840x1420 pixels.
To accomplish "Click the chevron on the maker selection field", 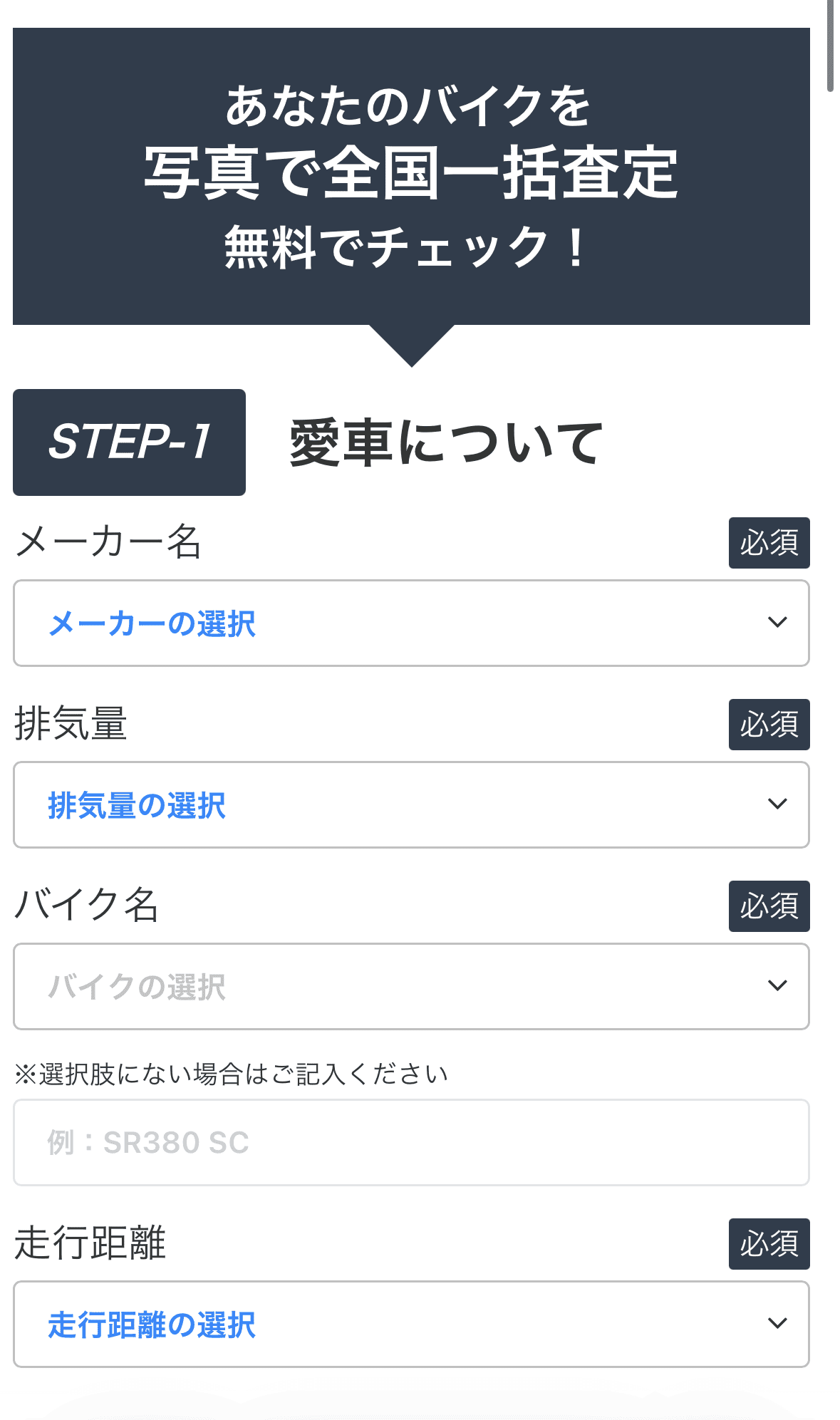I will point(776,622).
